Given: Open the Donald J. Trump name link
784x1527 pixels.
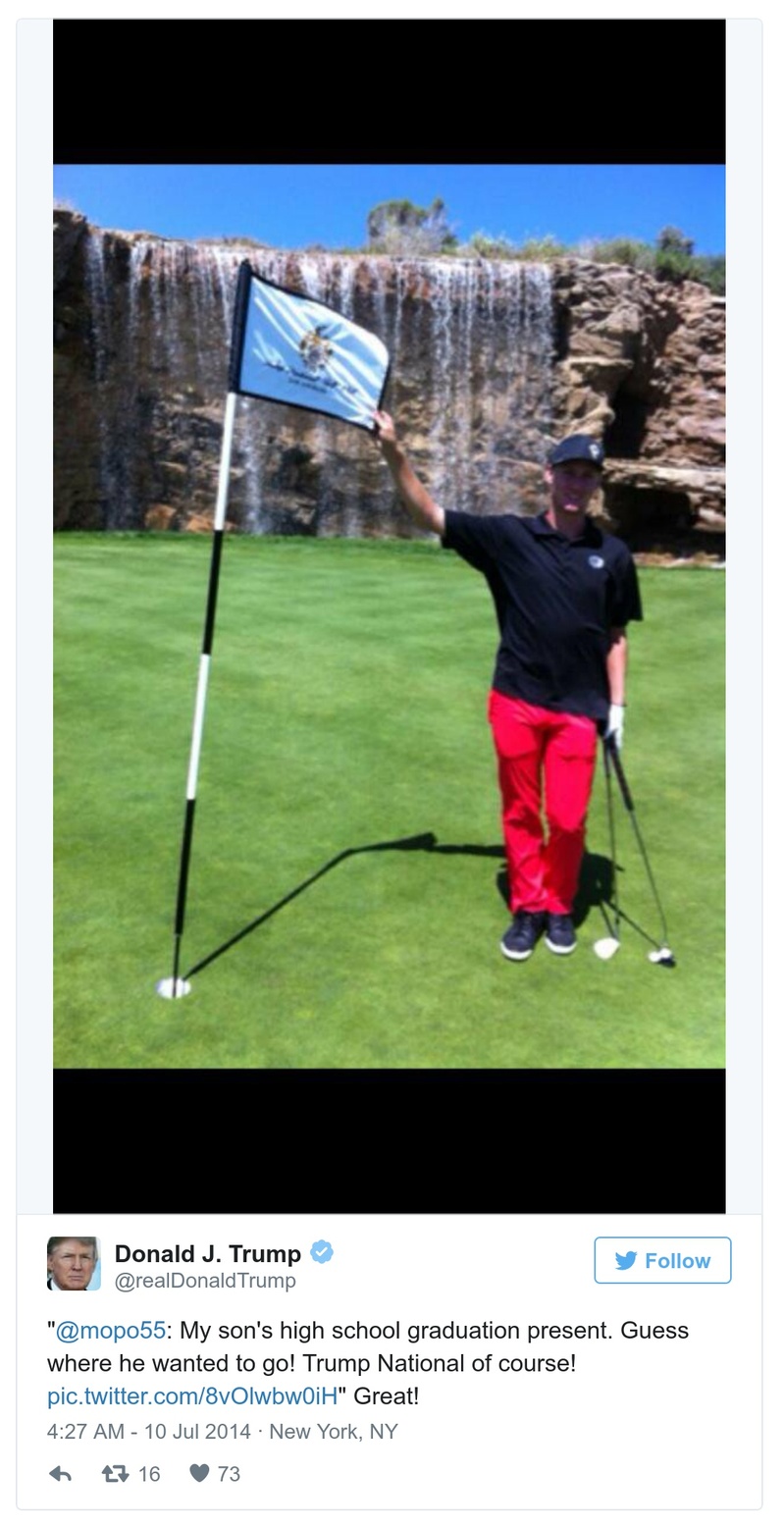Looking at the screenshot, I should click(x=208, y=1253).
